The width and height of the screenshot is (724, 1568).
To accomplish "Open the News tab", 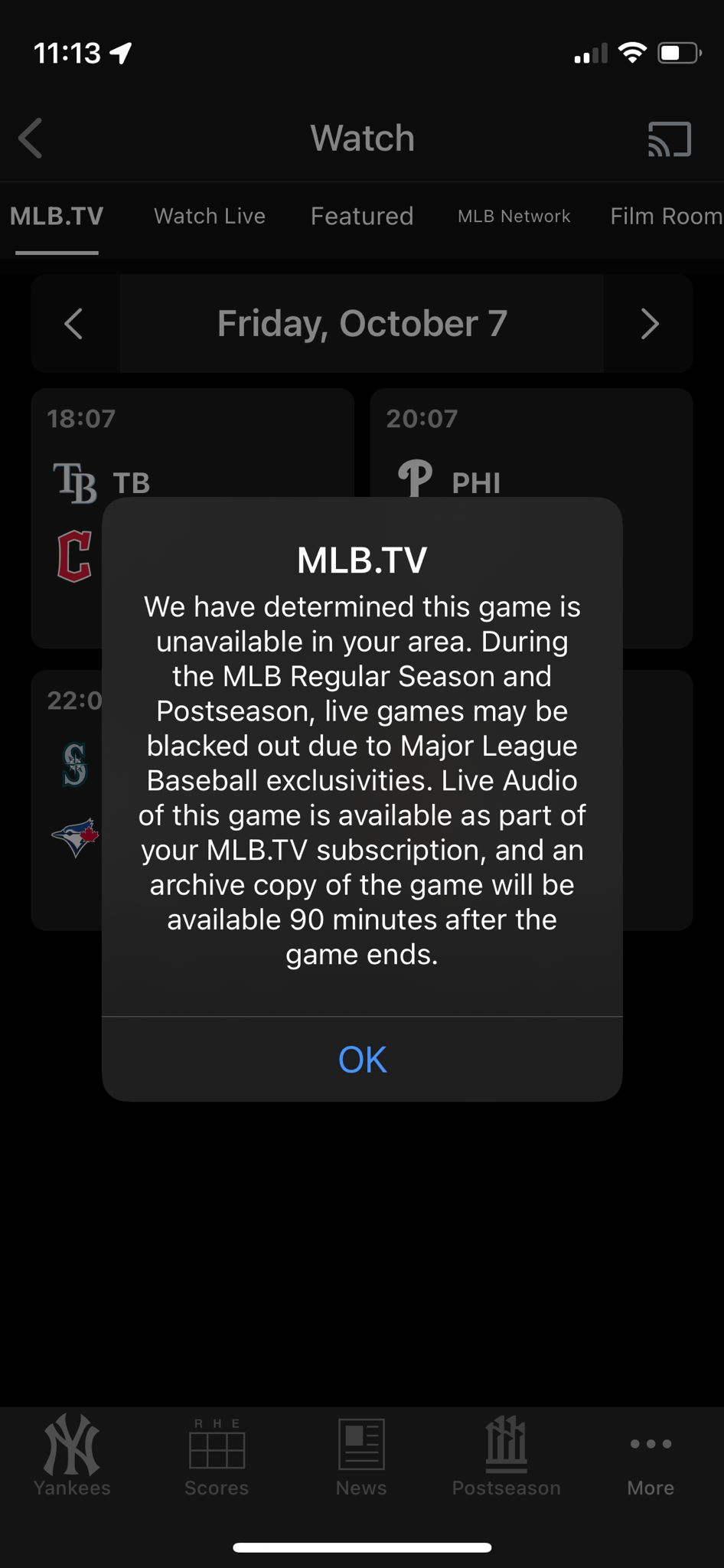I will [361, 1456].
